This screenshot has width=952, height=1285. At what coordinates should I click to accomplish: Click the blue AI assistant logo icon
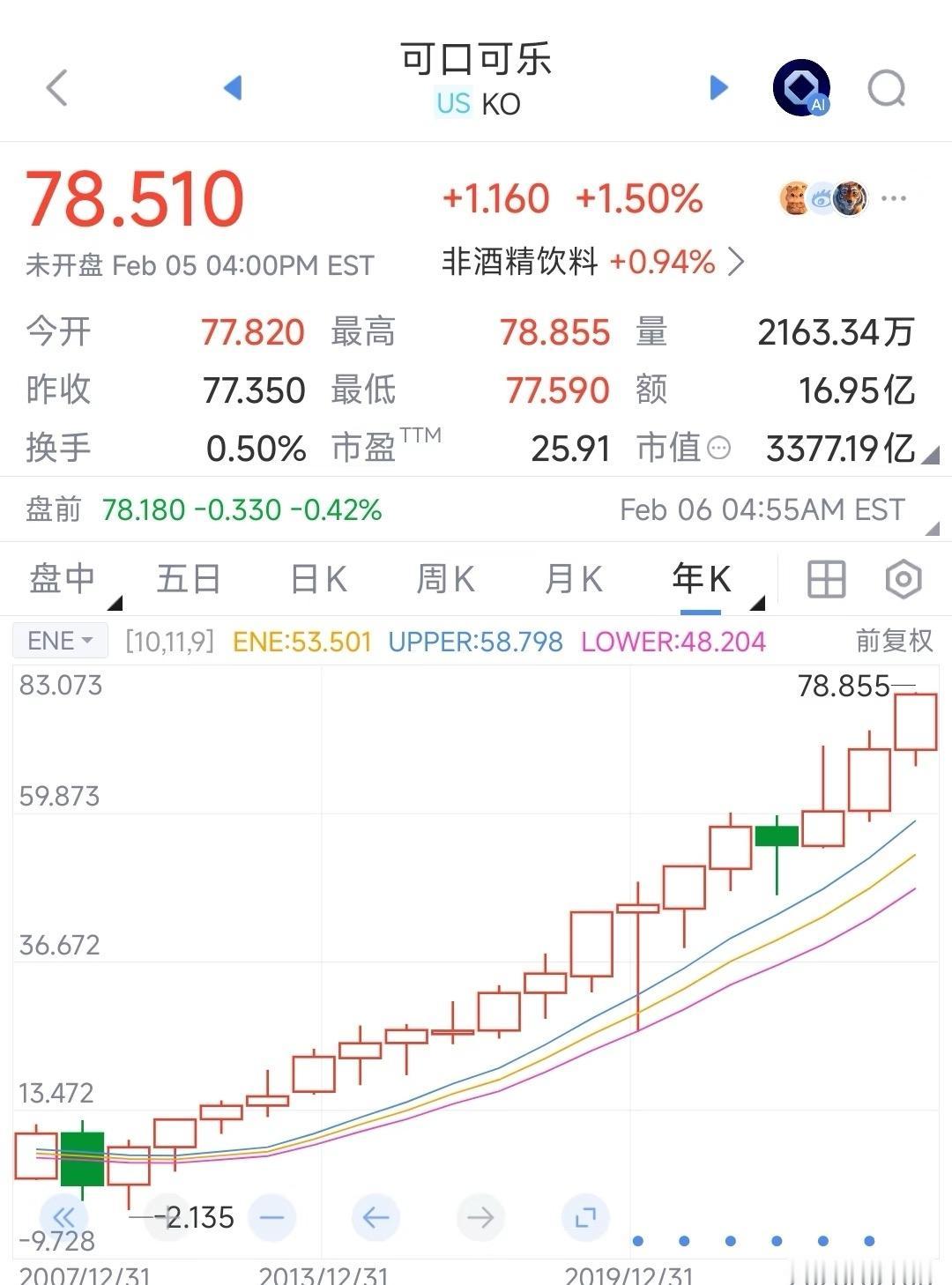click(x=802, y=86)
